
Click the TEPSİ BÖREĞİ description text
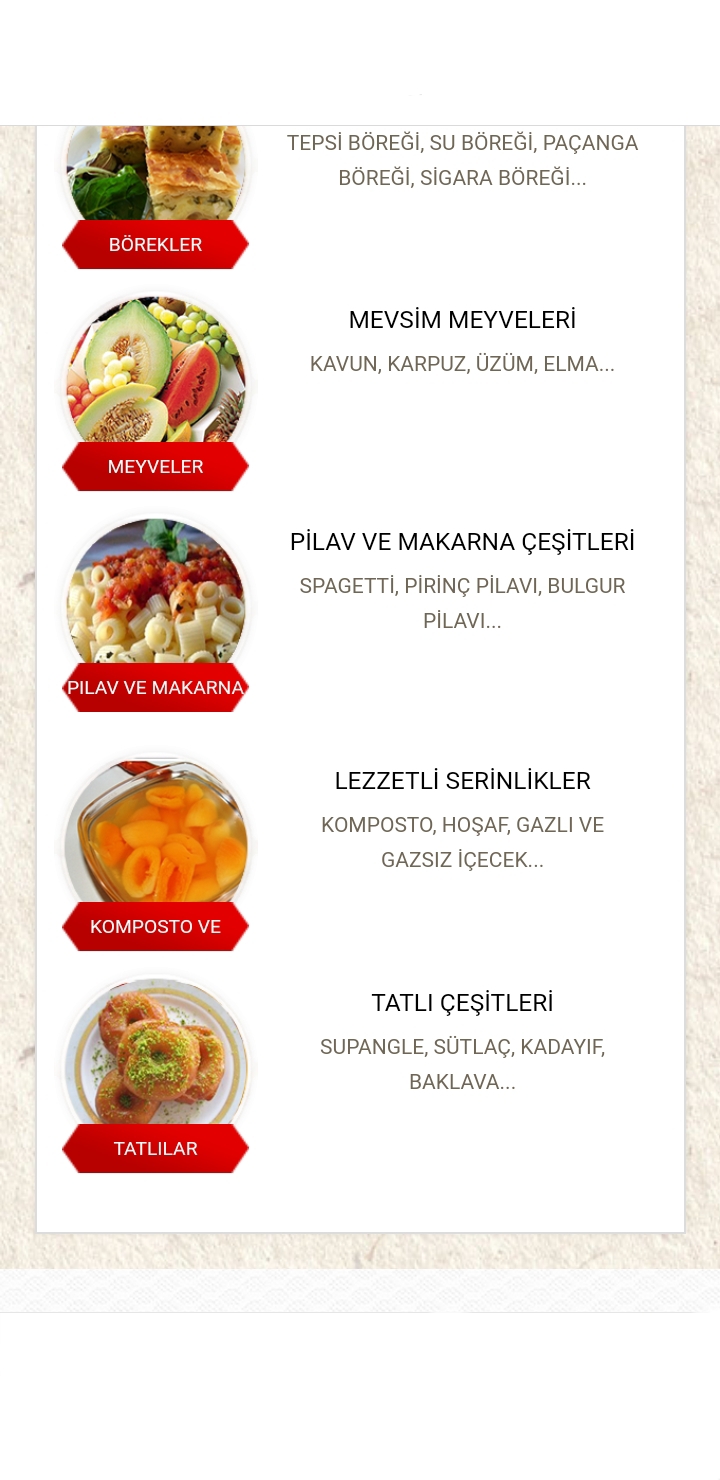click(462, 160)
